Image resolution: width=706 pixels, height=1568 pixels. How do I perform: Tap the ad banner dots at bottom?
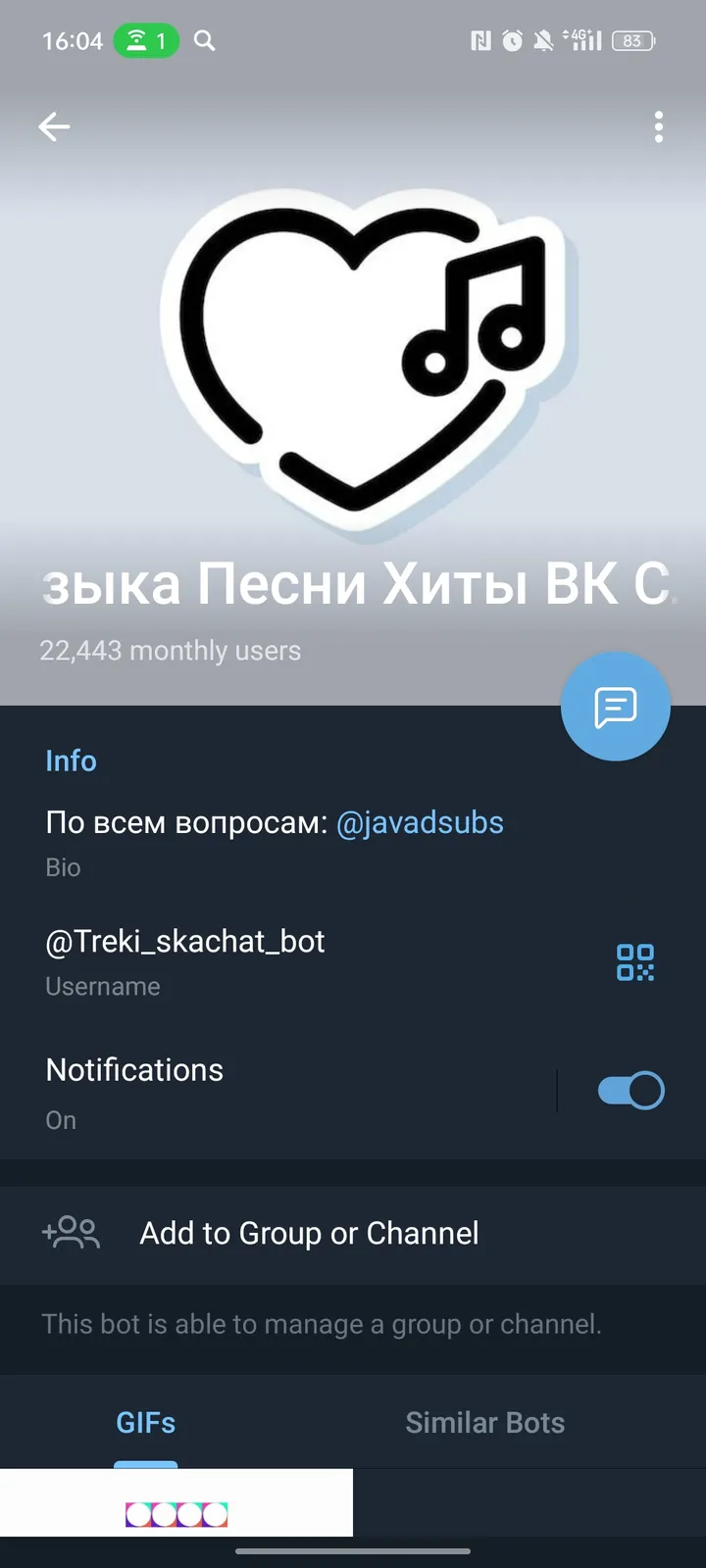pos(176,1514)
